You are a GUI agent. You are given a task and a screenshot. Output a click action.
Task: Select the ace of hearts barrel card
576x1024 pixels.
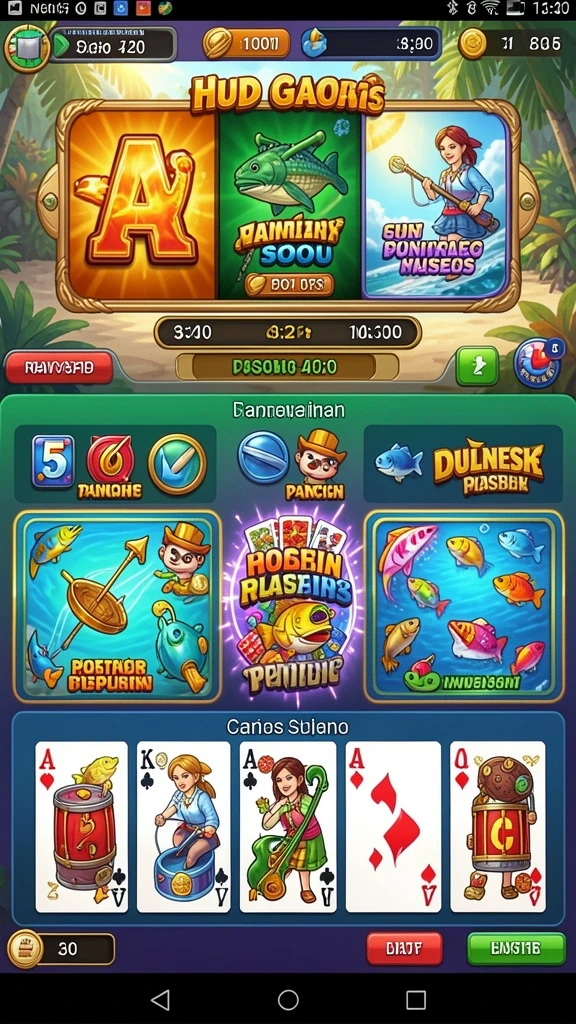pyautogui.click(x=82, y=826)
